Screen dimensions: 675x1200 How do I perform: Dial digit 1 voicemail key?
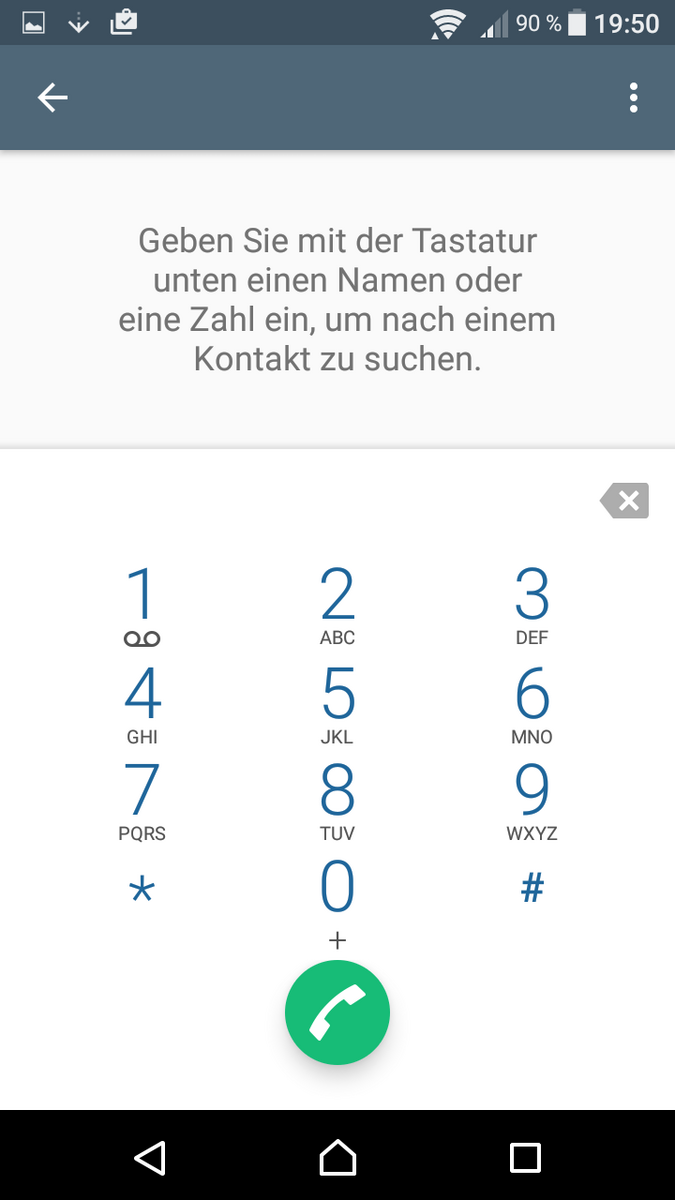point(142,606)
